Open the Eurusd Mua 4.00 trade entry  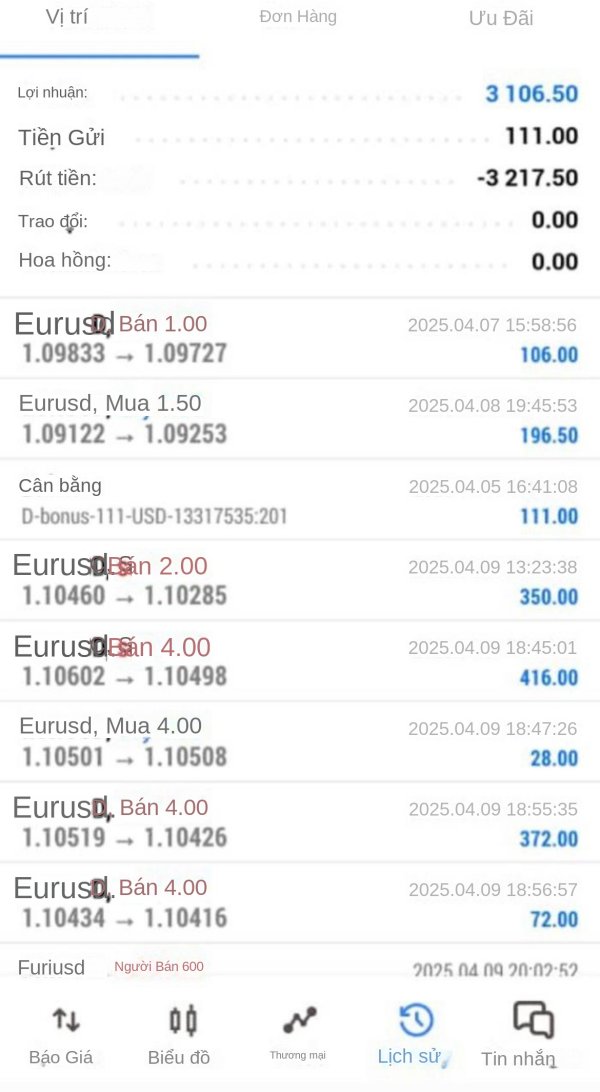tap(300, 742)
